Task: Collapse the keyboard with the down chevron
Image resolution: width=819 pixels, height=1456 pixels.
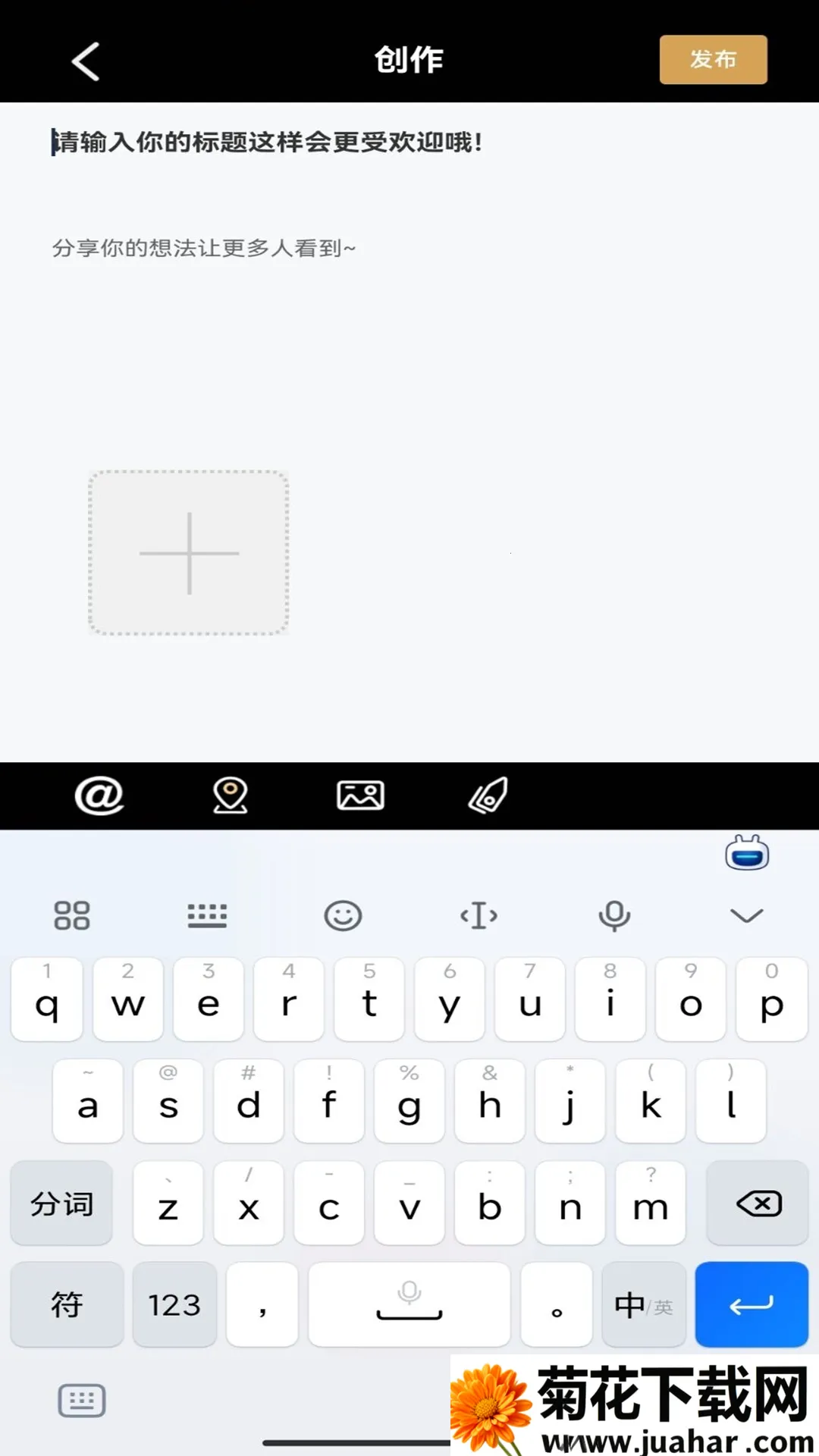Action: pos(746,915)
